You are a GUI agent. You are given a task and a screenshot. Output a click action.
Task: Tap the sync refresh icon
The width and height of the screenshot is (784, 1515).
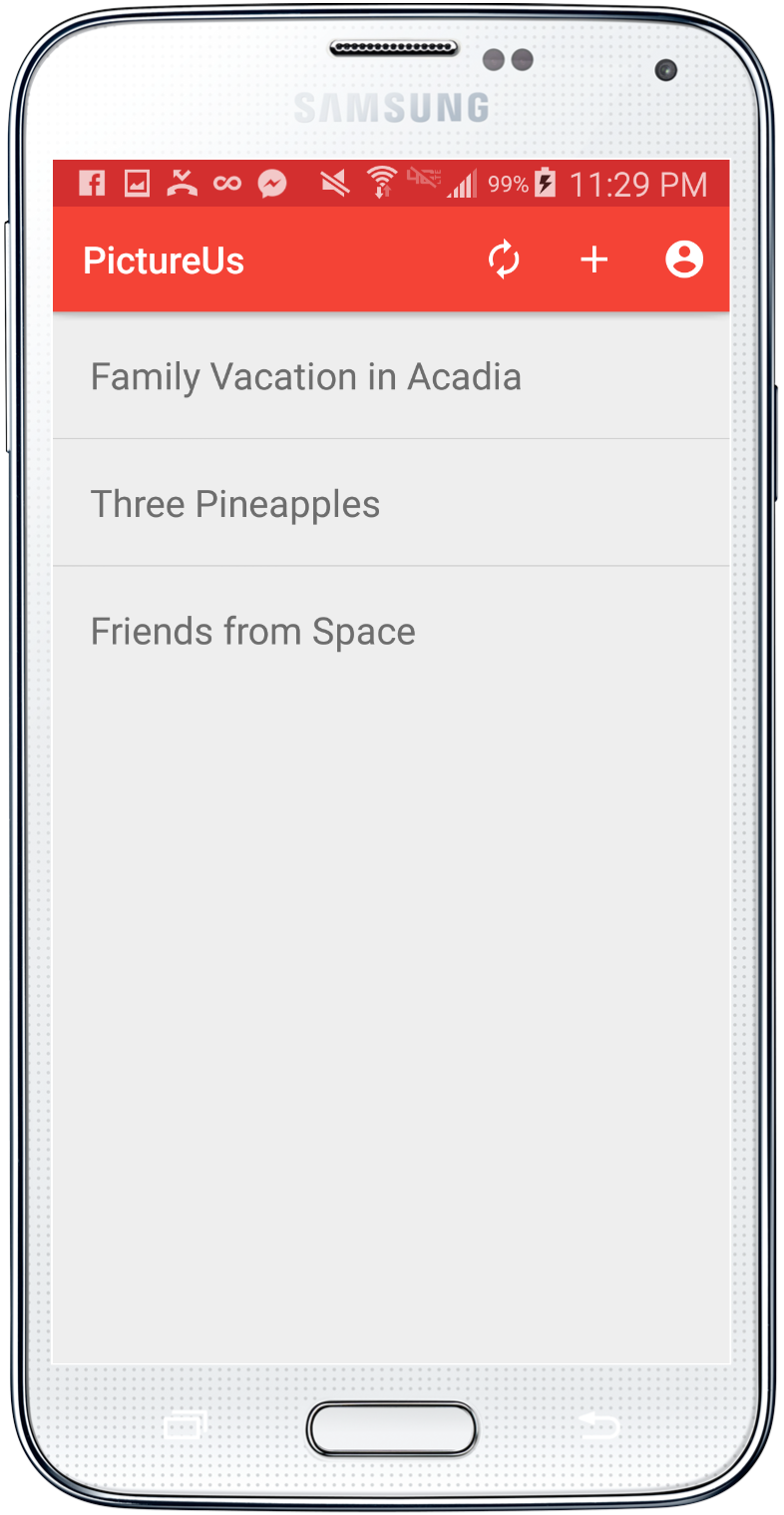[x=504, y=260]
